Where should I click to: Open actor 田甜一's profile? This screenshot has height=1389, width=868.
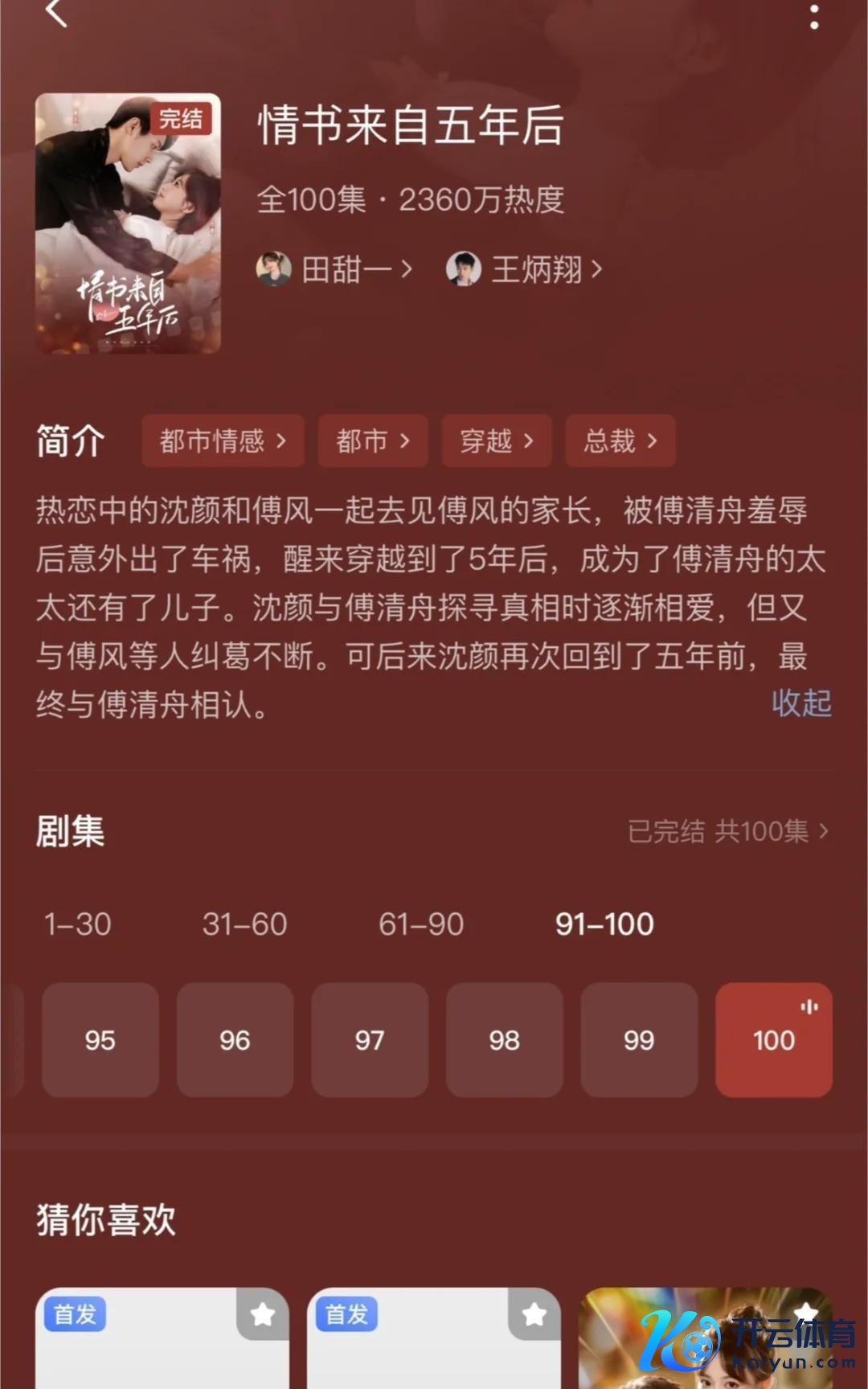[x=335, y=269]
